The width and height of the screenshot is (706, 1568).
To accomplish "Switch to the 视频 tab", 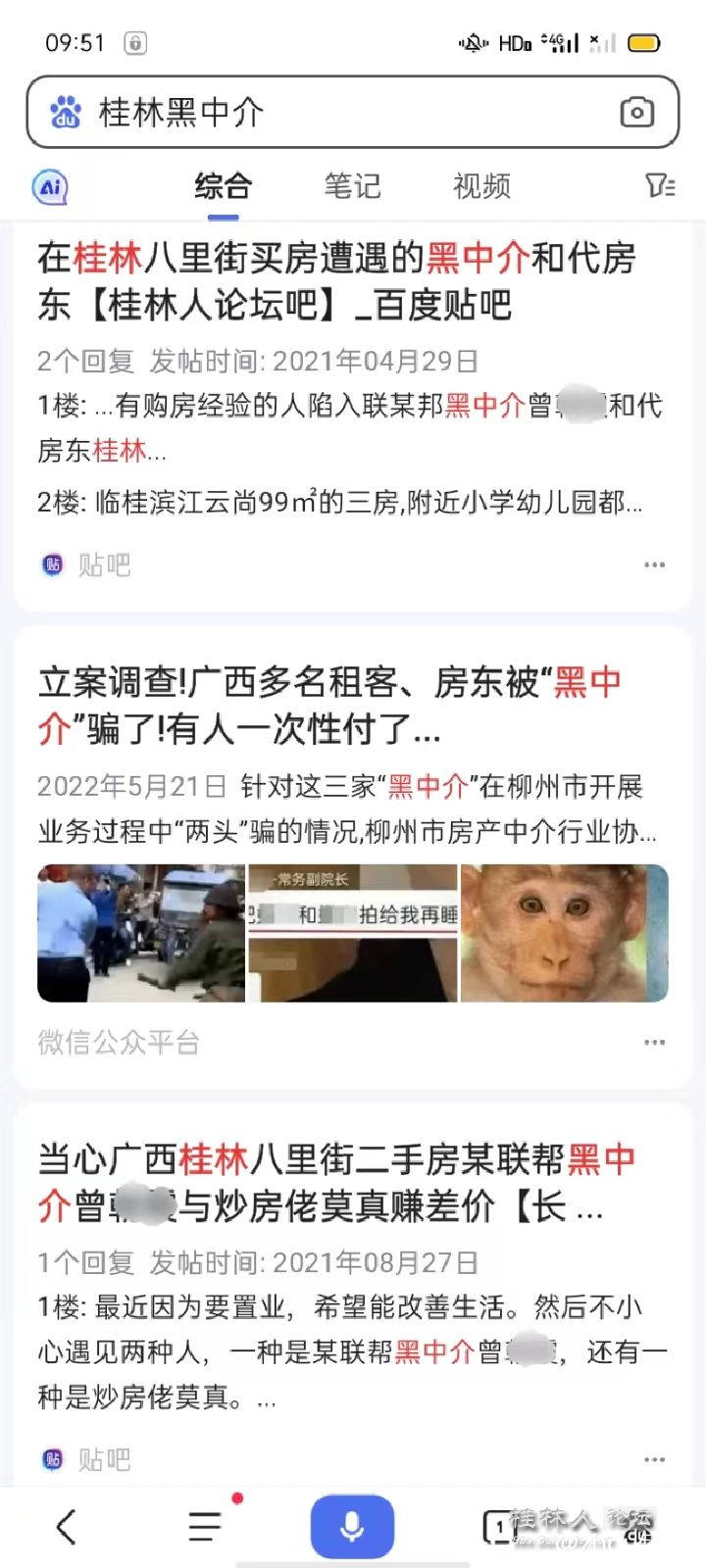I will click(x=481, y=186).
